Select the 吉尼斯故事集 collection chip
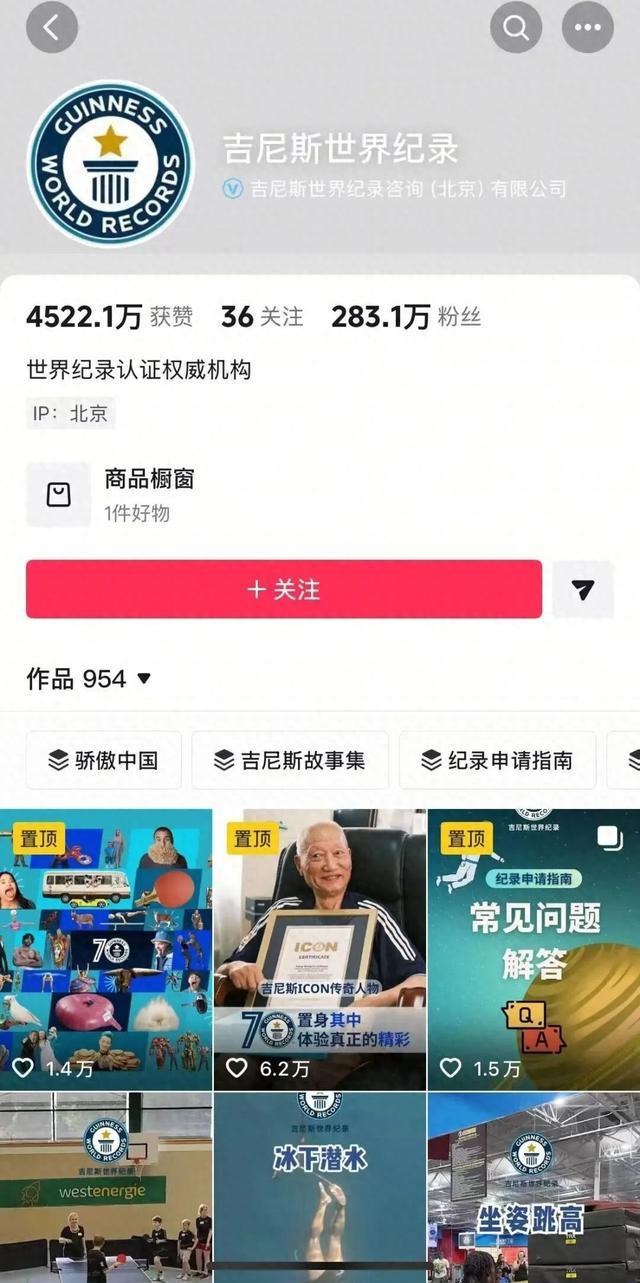 pyautogui.click(x=290, y=760)
